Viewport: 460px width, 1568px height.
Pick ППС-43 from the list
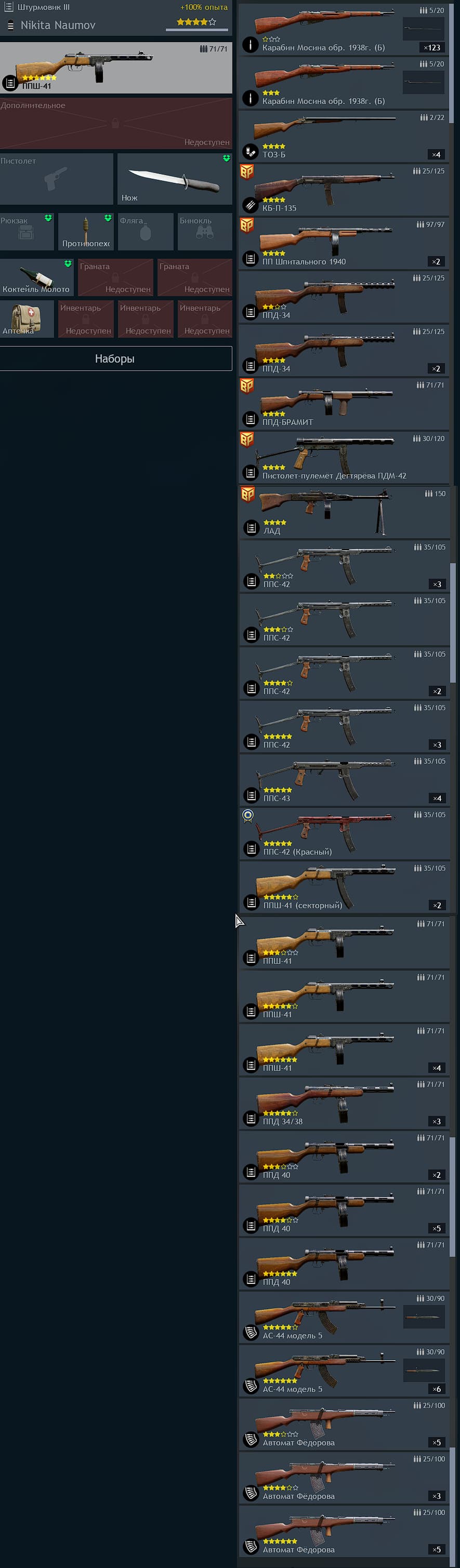click(344, 779)
